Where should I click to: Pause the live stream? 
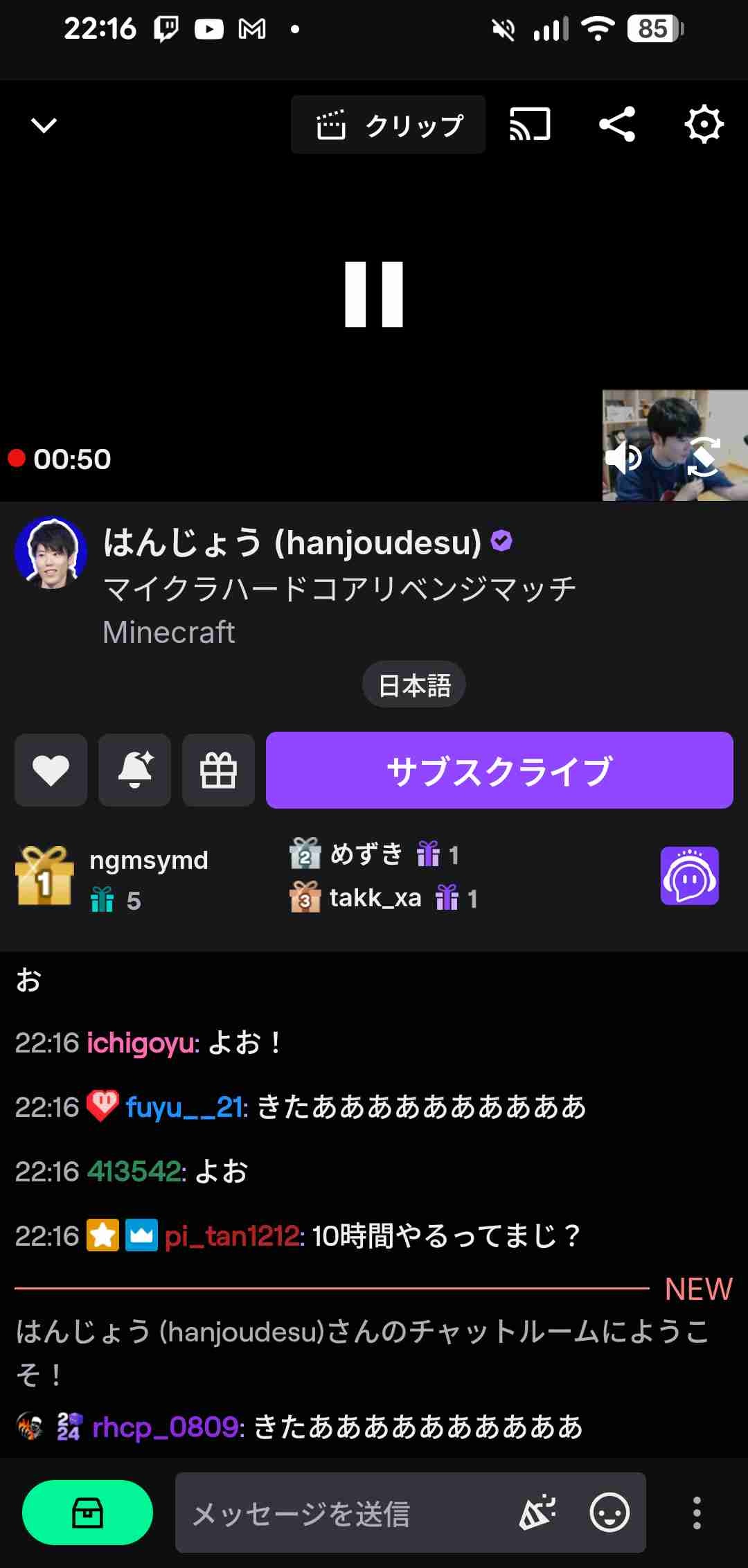point(374,294)
